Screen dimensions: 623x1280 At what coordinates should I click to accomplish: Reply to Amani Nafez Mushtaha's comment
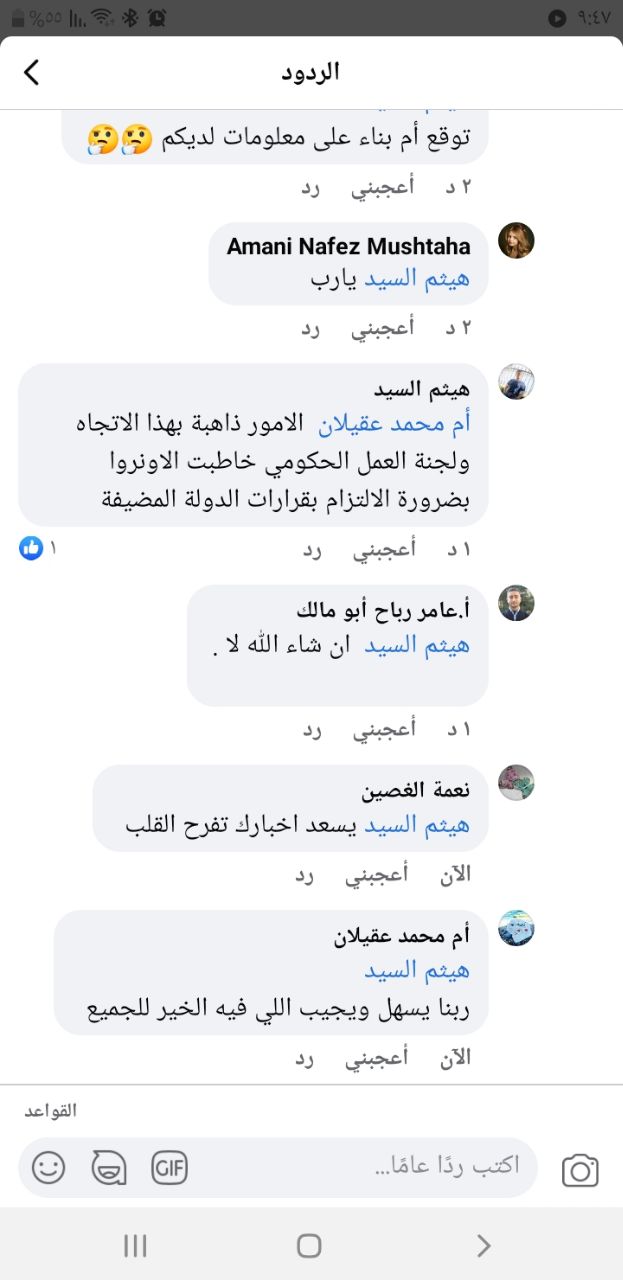(312, 327)
